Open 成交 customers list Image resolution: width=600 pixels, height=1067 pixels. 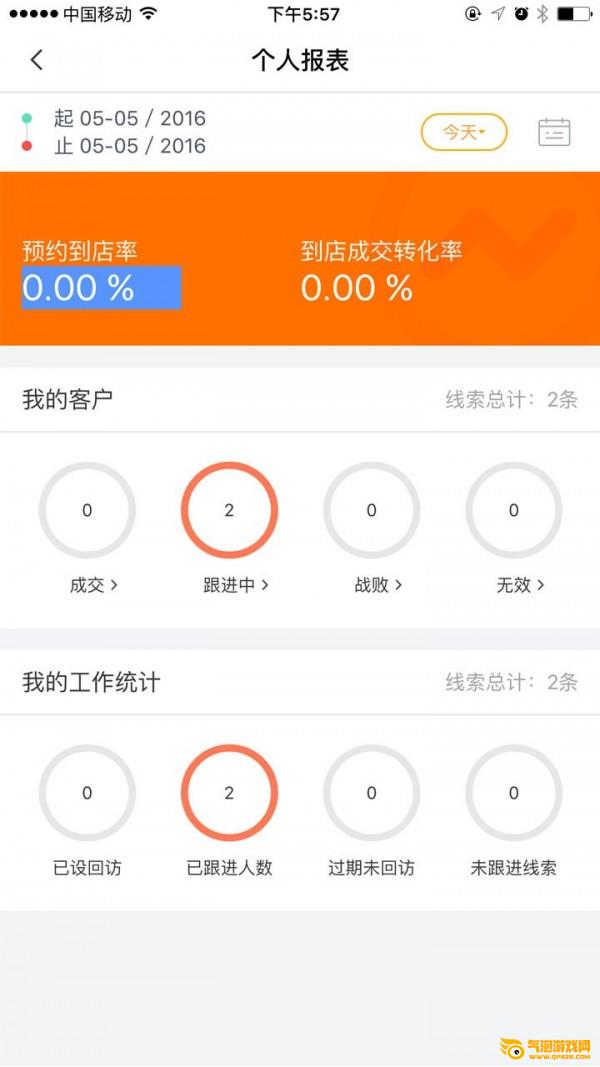pos(94,585)
